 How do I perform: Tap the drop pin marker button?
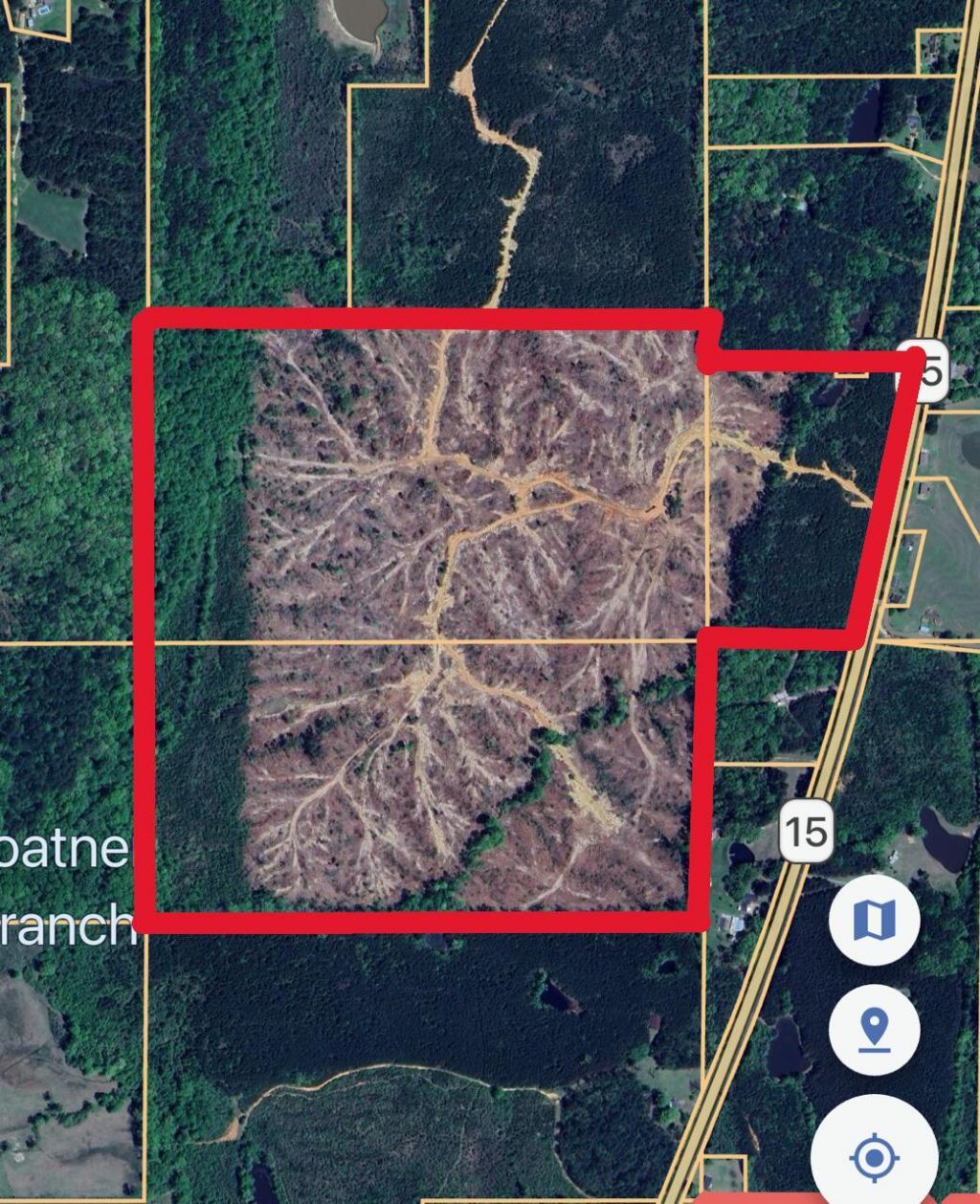[x=874, y=1032]
